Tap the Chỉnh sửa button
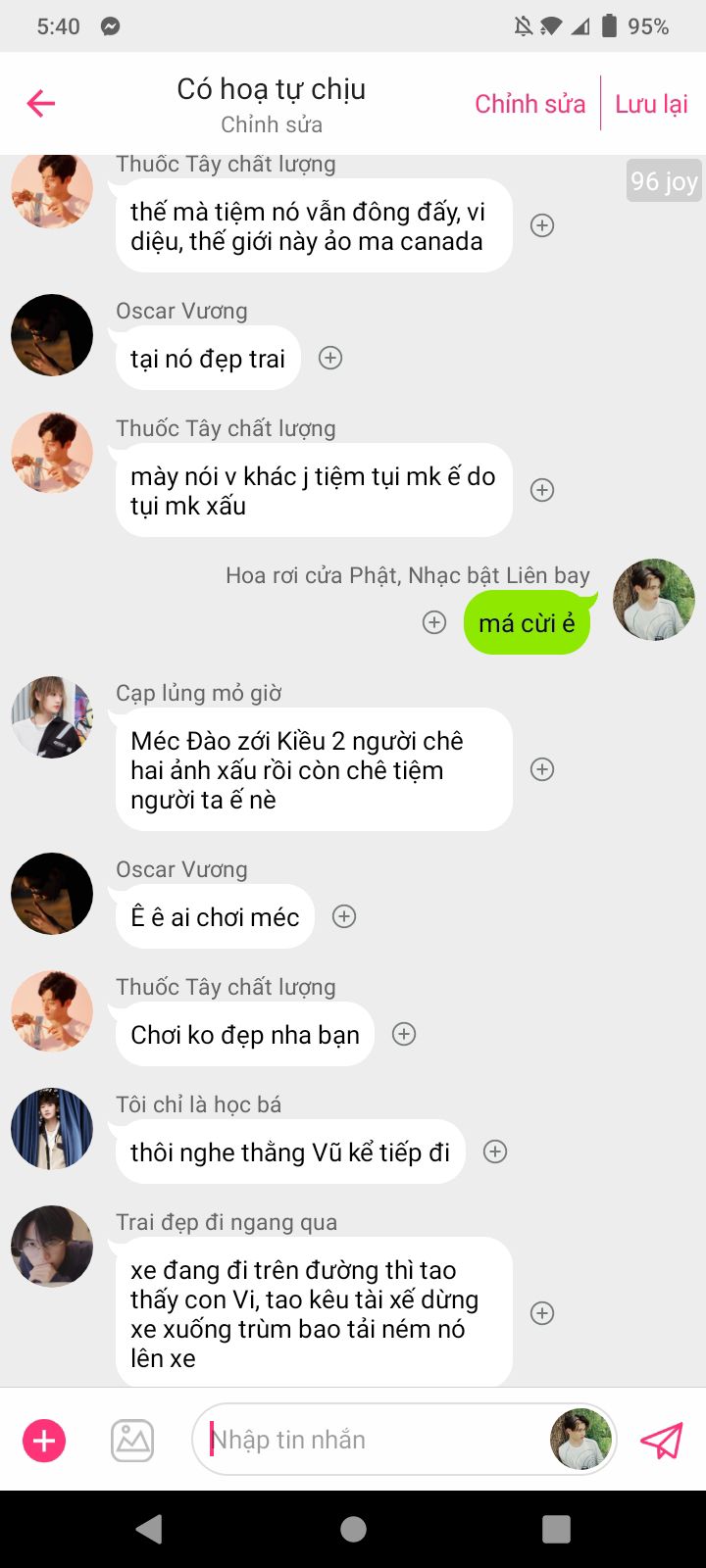The height and width of the screenshot is (1568, 706). (529, 104)
